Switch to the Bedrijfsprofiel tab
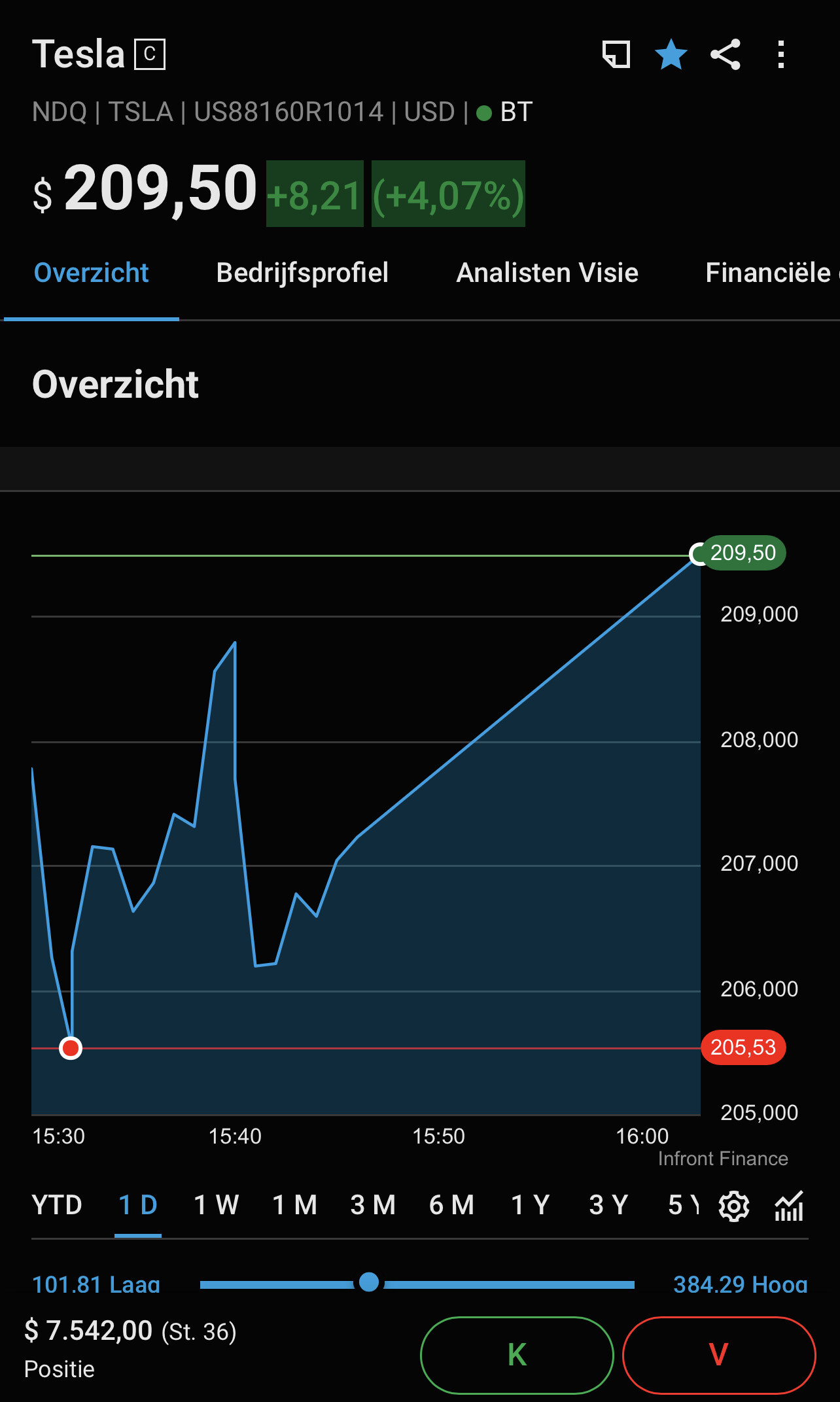This screenshot has height=1402, width=840. [x=302, y=273]
